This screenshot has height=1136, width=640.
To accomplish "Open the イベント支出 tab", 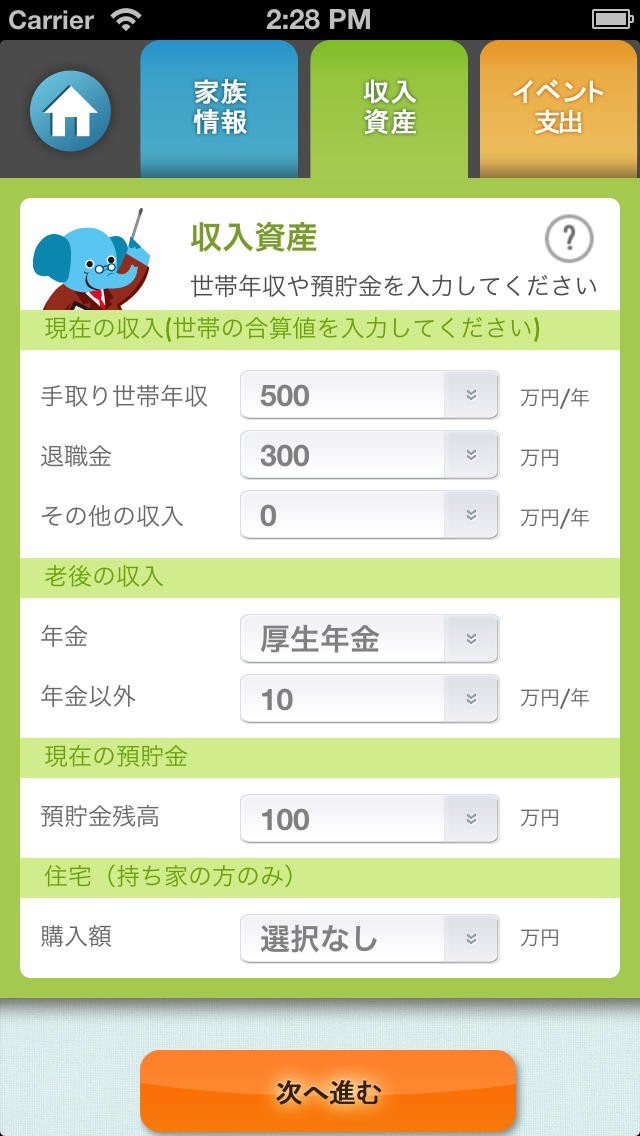I will click(x=558, y=108).
